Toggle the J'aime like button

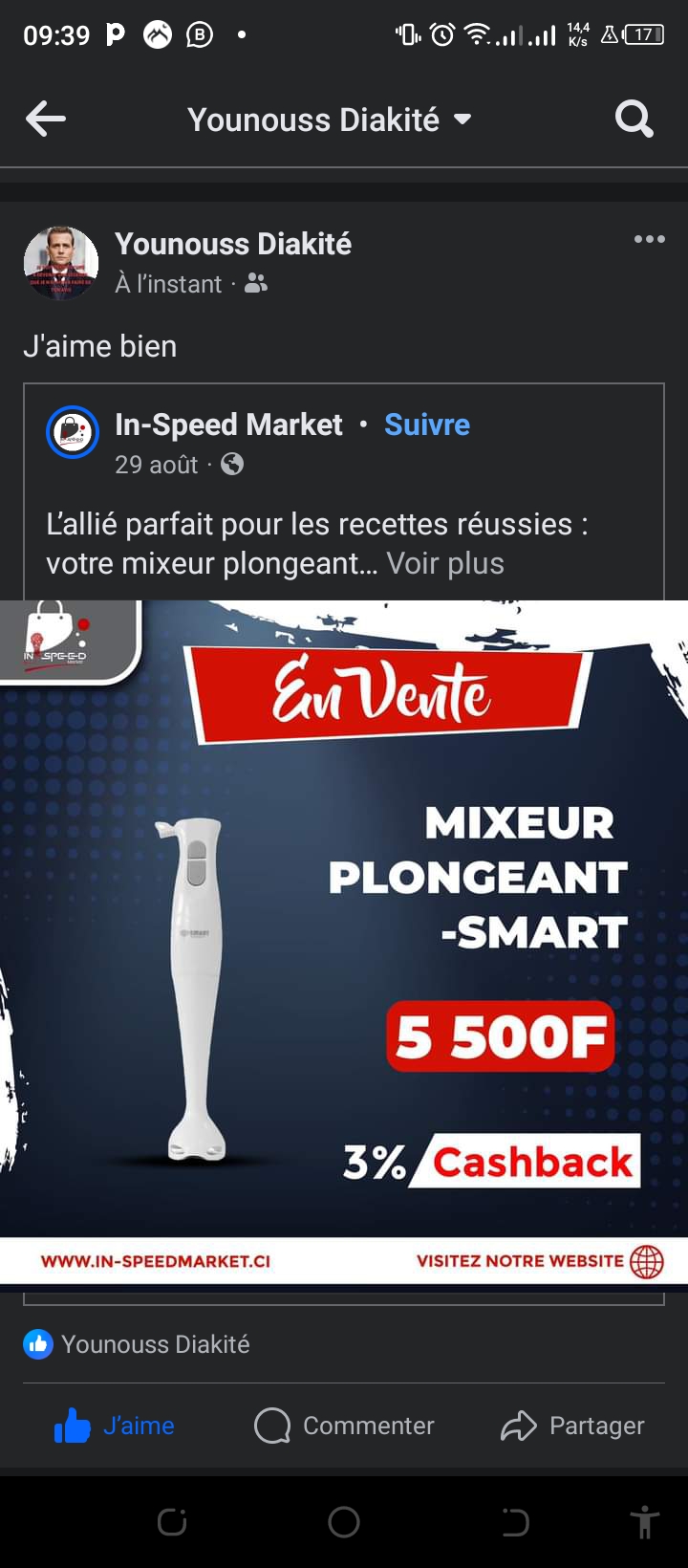point(115,1426)
